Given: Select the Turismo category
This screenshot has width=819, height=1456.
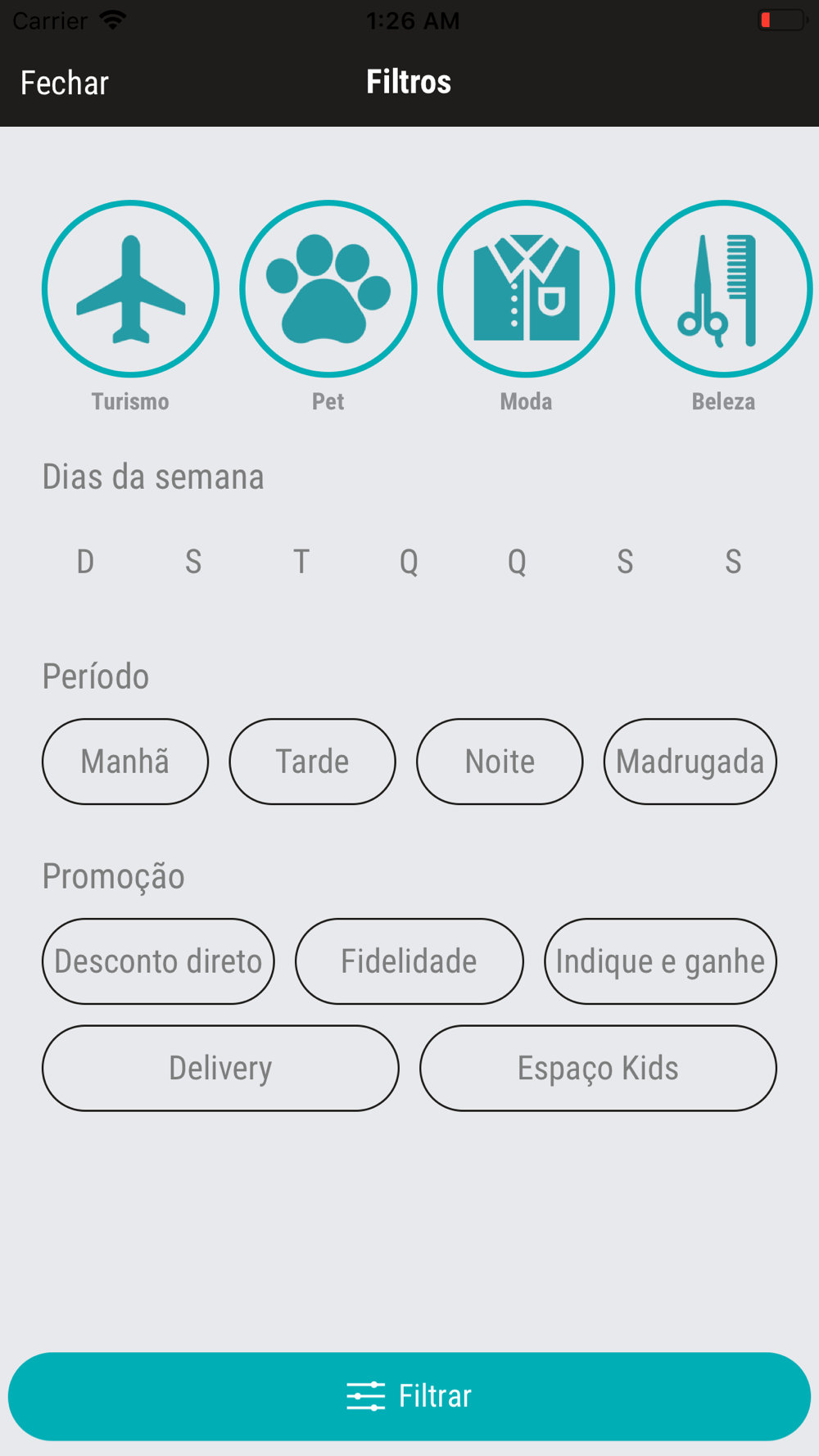Looking at the screenshot, I should point(130,289).
